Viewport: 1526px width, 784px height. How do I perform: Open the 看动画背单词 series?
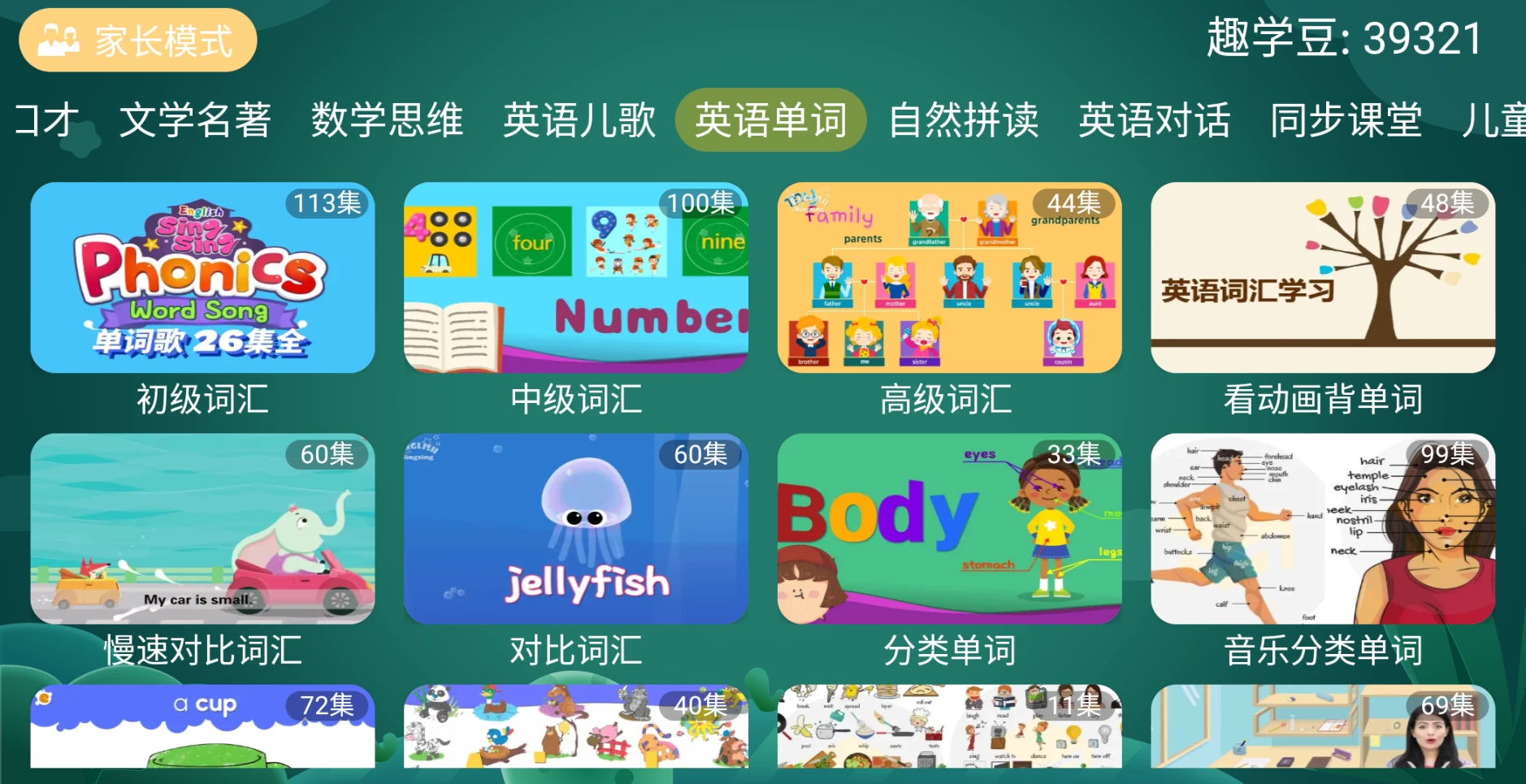pyautogui.click(x=1322, y=278)
